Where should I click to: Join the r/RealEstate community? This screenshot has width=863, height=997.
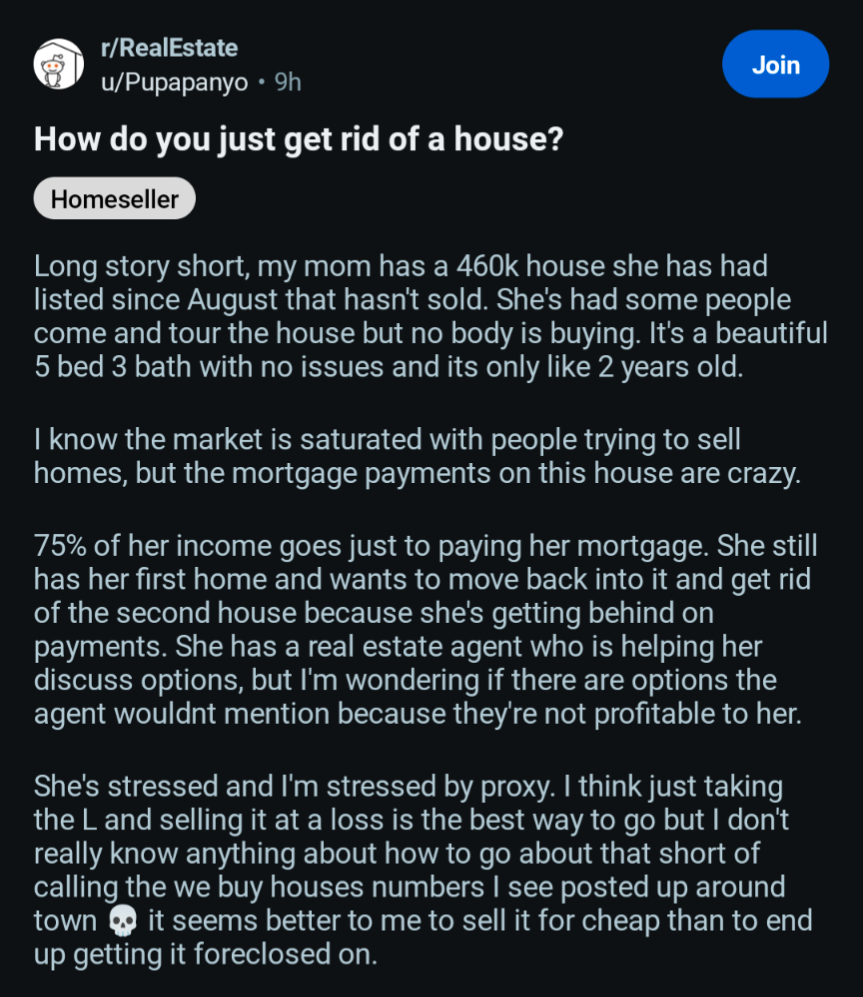[x=775, y=65]
